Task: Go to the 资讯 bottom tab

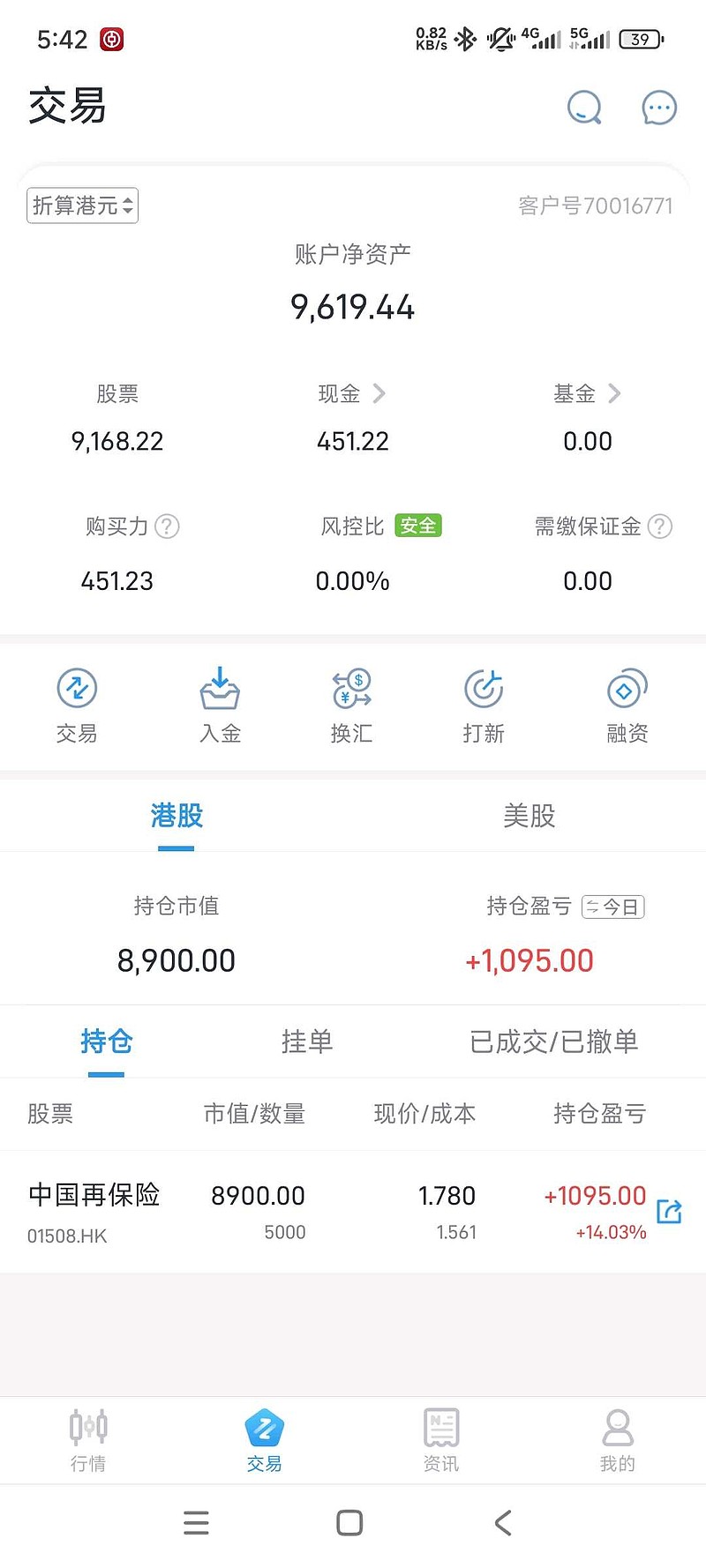Action: point(441,1439)
